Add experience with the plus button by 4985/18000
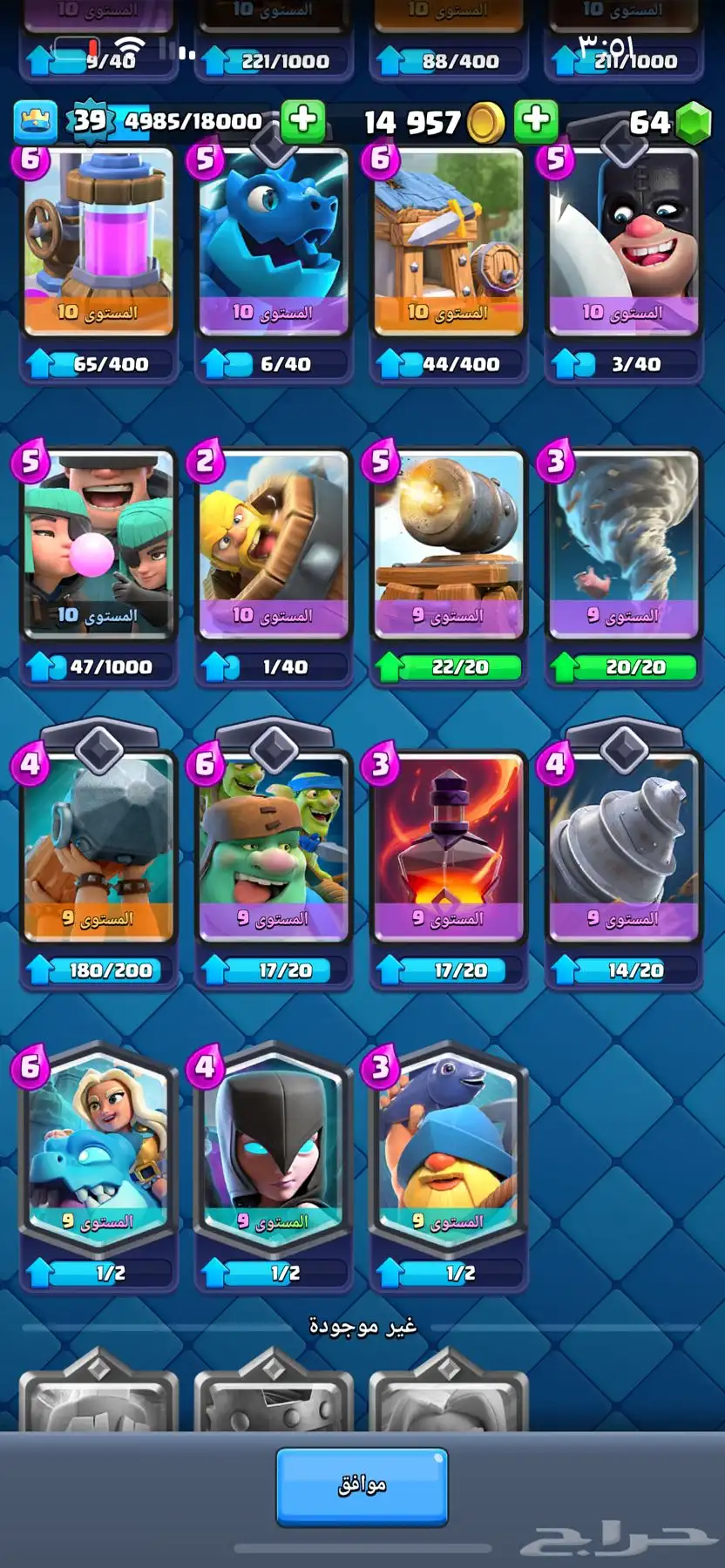 coord(302,120)
